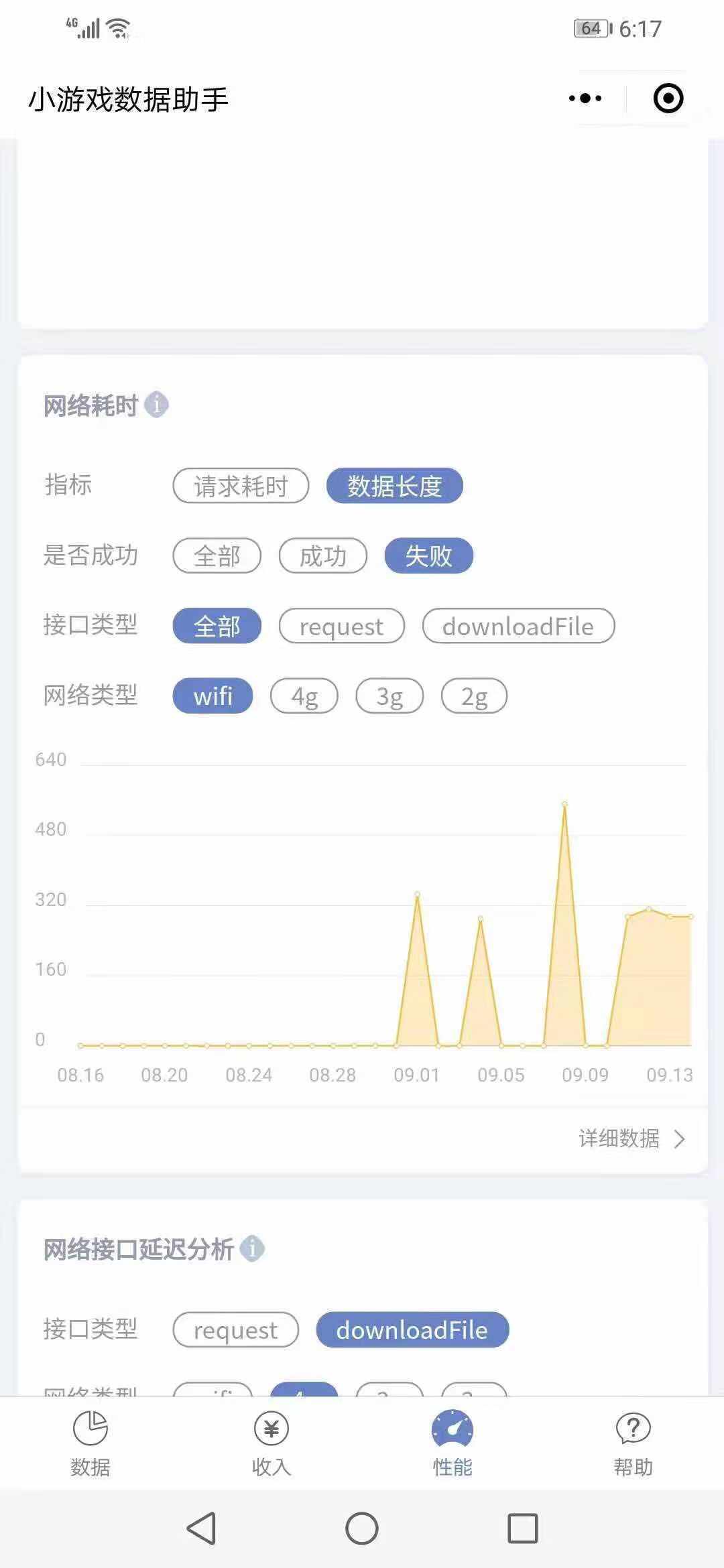
Task: Open 详细数据 for the network chart
Action: tap(631, 1138)
